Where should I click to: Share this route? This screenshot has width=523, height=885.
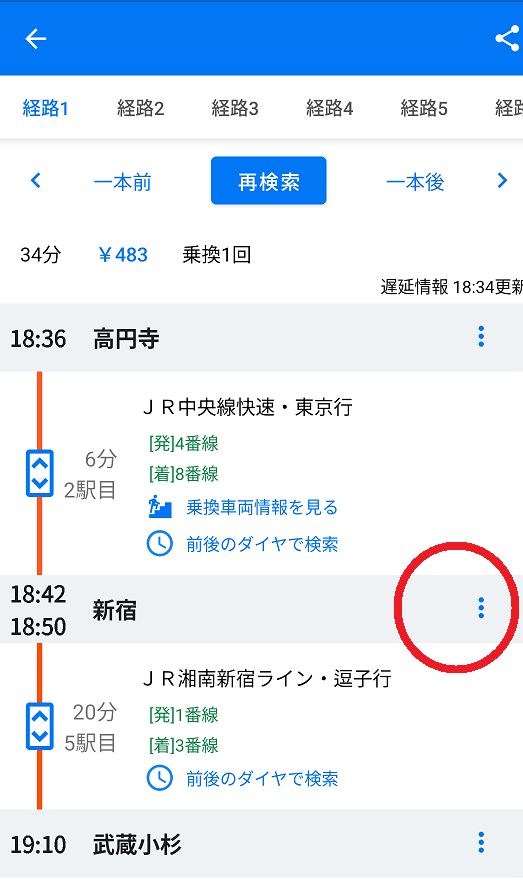click(x=507, y=38)
